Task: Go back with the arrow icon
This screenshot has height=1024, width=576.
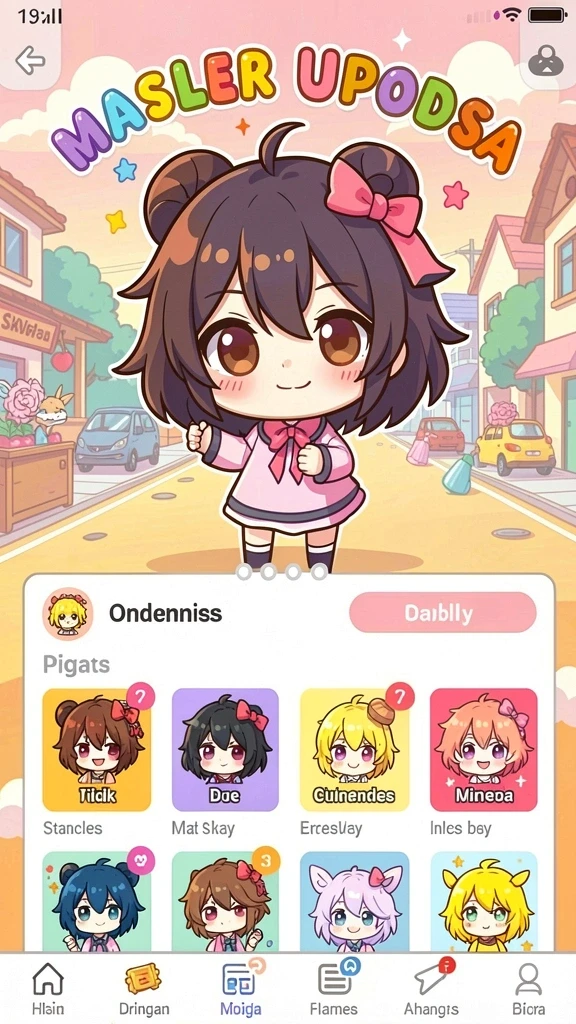Action: coord(30,61)
